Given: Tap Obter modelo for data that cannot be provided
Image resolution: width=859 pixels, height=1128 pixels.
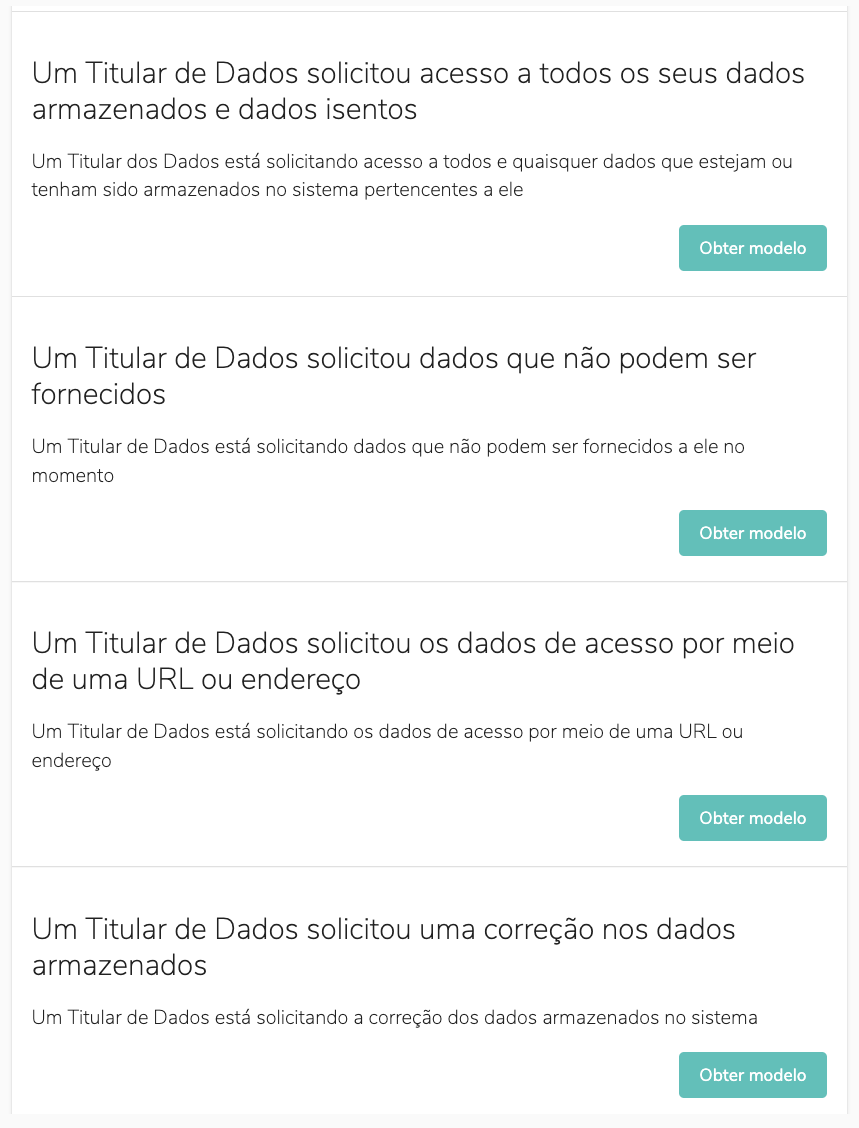Looking at the screenshot, I should coord(752,533).
